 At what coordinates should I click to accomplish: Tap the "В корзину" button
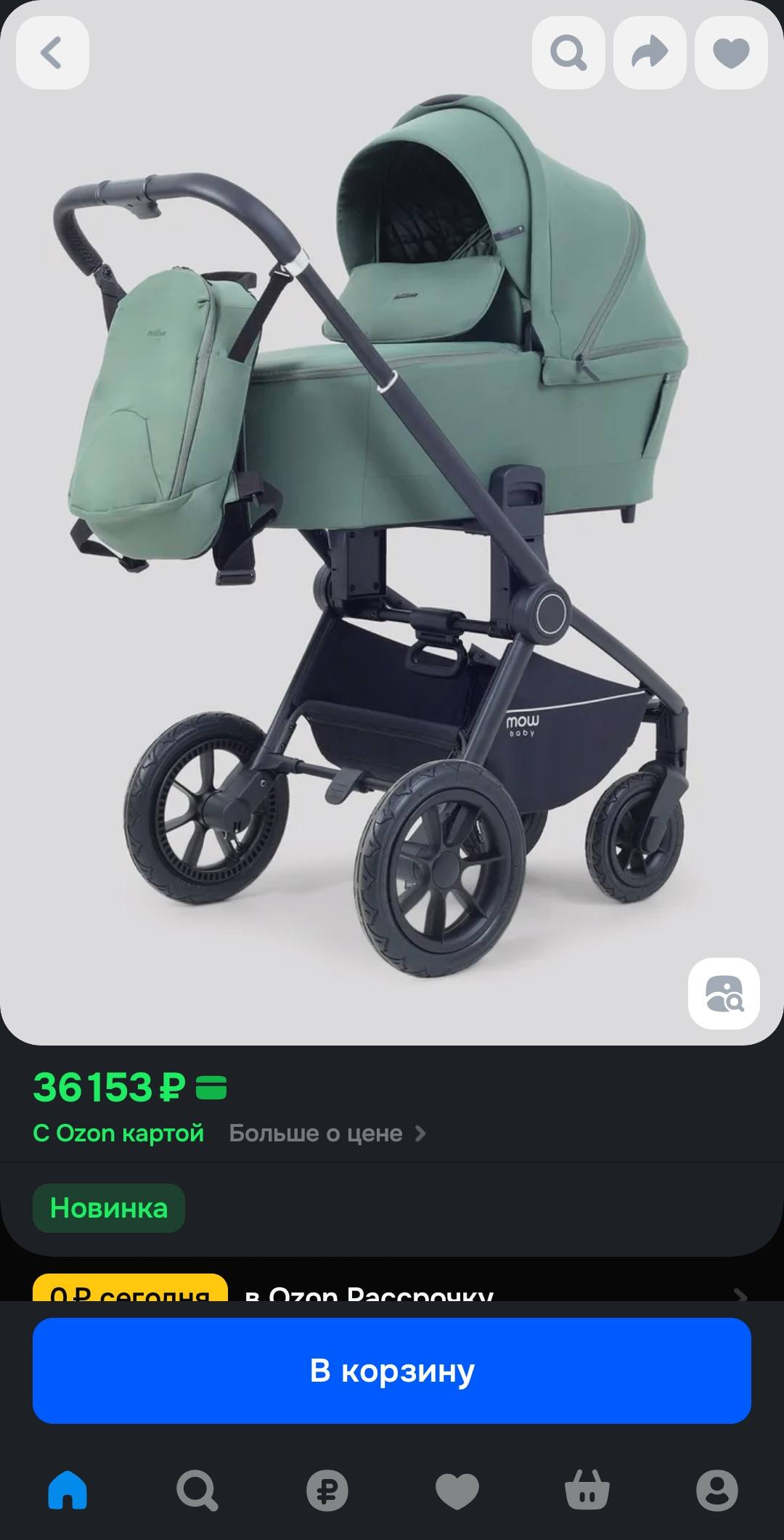(392, 1371)
